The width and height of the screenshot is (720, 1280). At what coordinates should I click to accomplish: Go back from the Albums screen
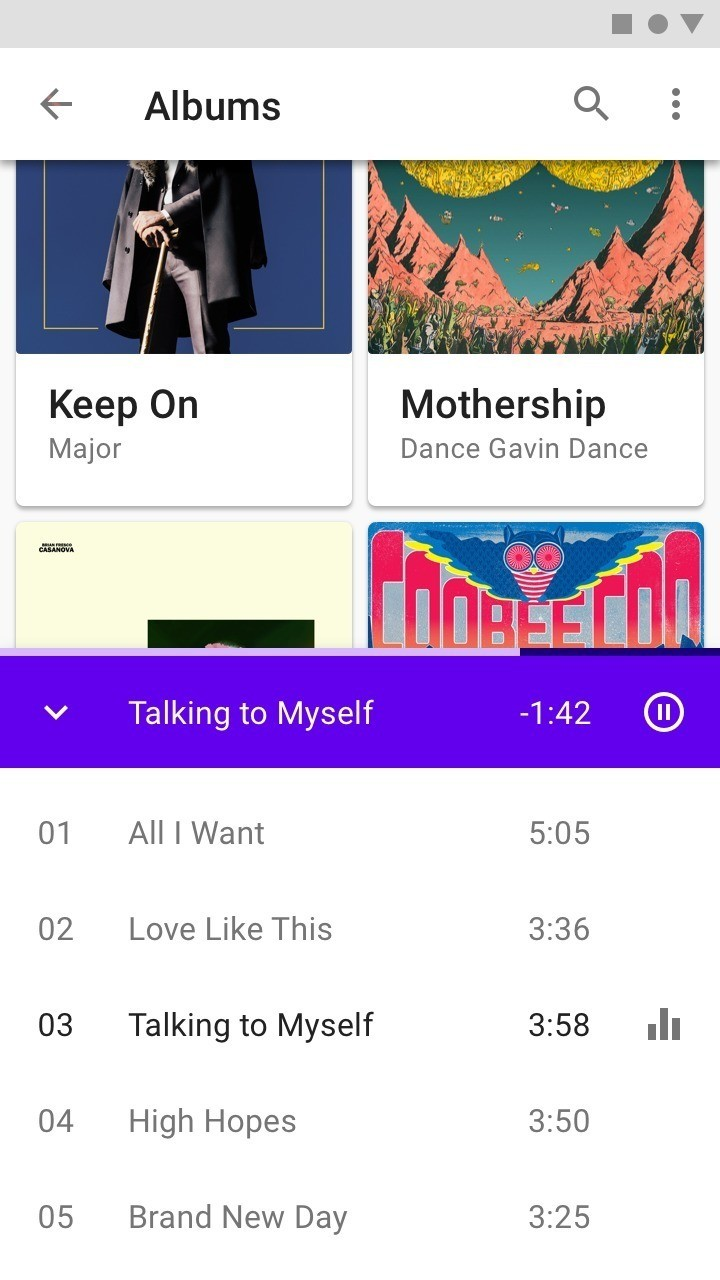click(x=56, y=104)
